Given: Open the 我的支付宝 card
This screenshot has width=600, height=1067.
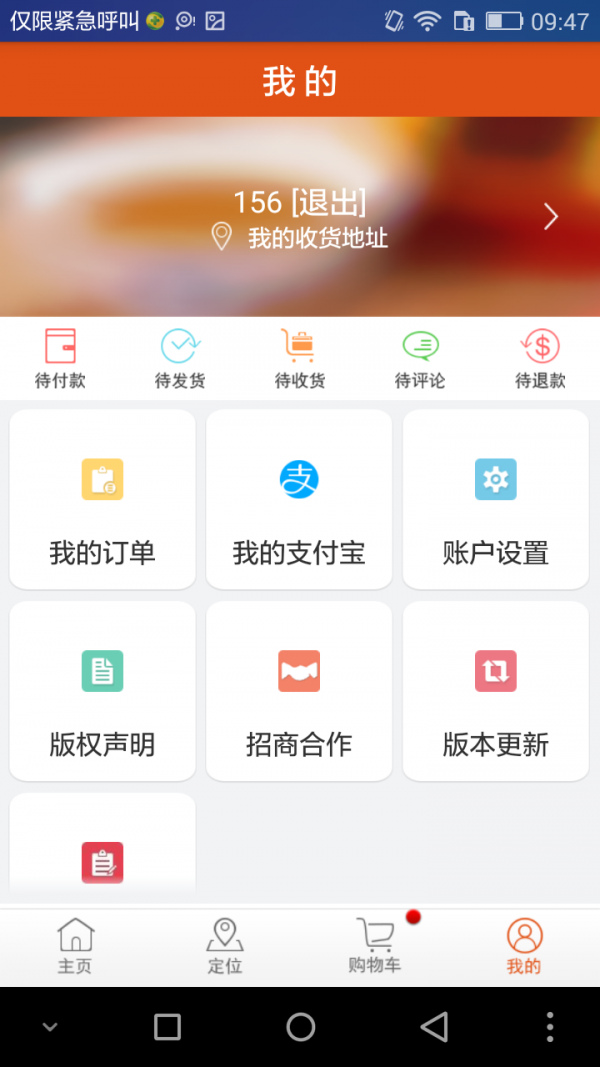Looking at the screenshot, I should coord(299,500).
